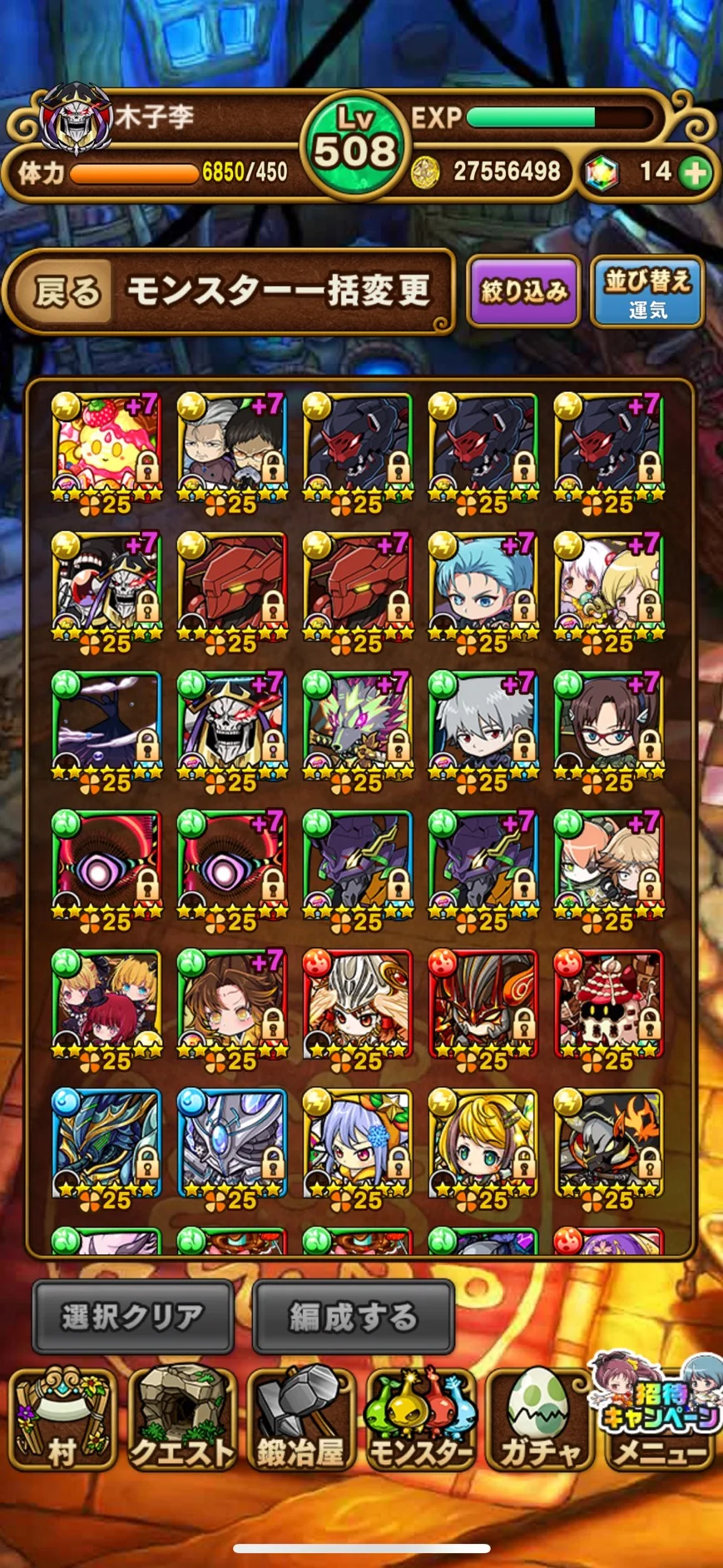Confirm team with 編成する button
This screenshot has height=1568, width=723.
(x=353, y=1316)
